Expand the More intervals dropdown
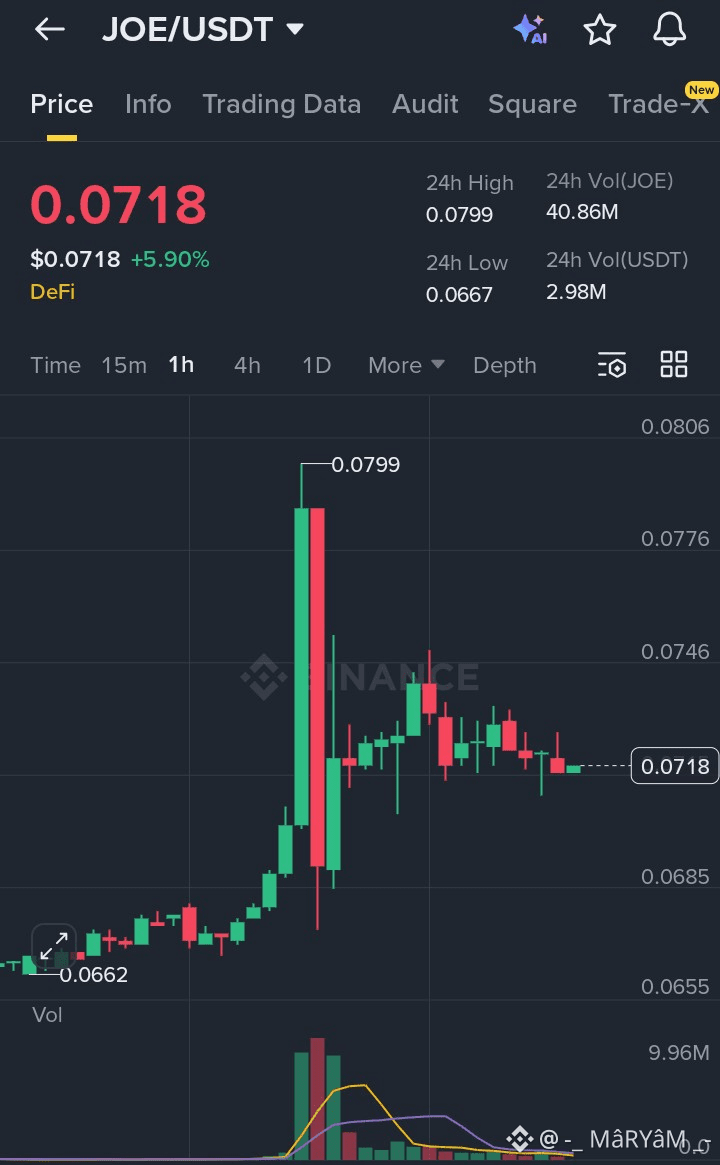 (x=406, y=365)
